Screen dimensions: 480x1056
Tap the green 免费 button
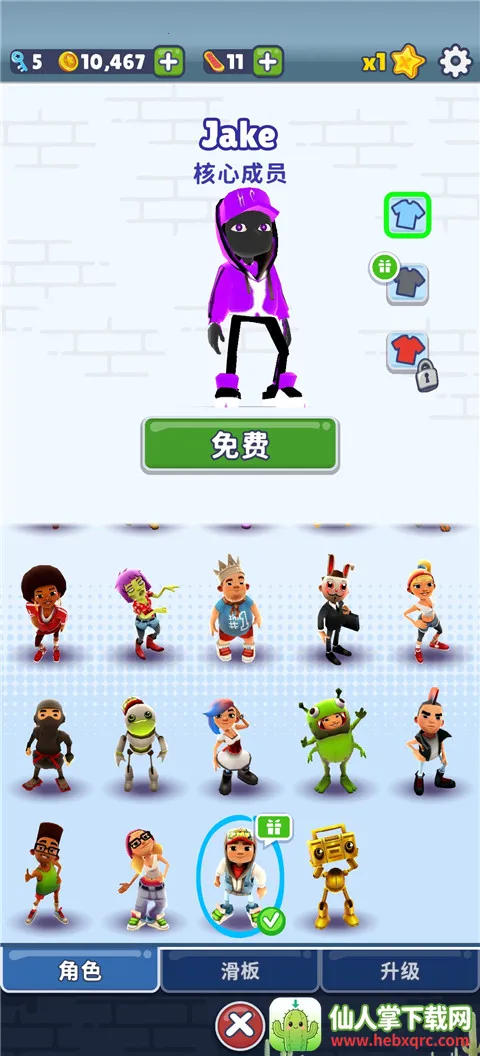[x=240, y=445]
